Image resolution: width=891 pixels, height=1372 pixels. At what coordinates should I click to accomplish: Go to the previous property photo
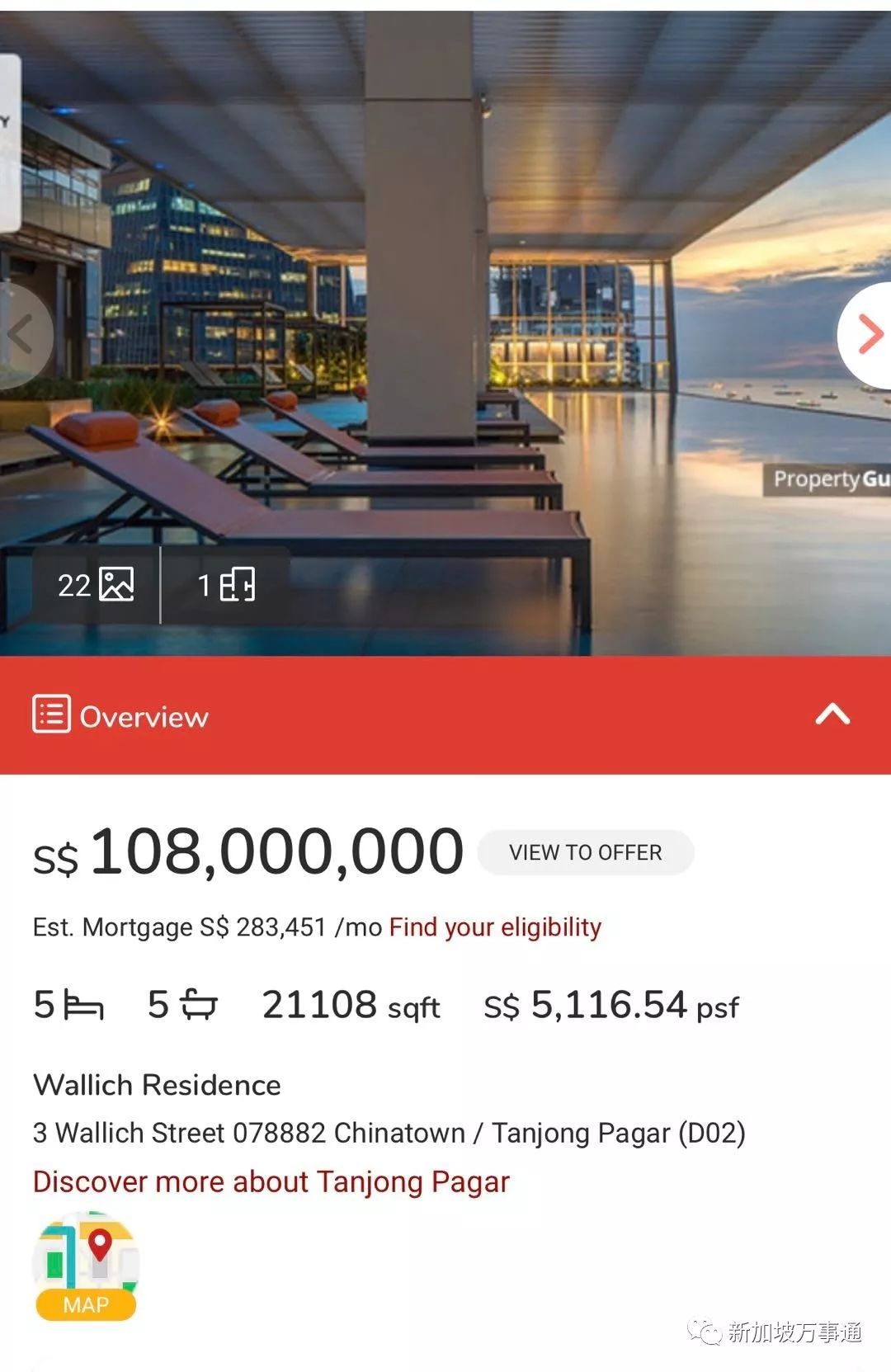[23, 335]
